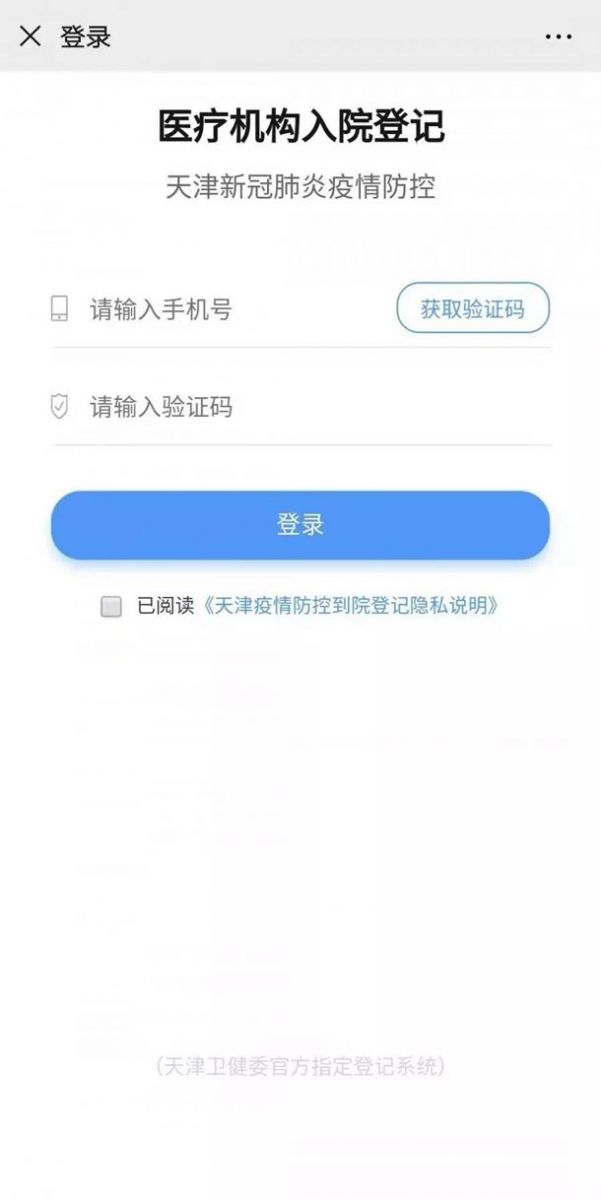601x1200 pixels.
Task: Open the three-dot overflow menu
Action: click(x=559, y=37)
